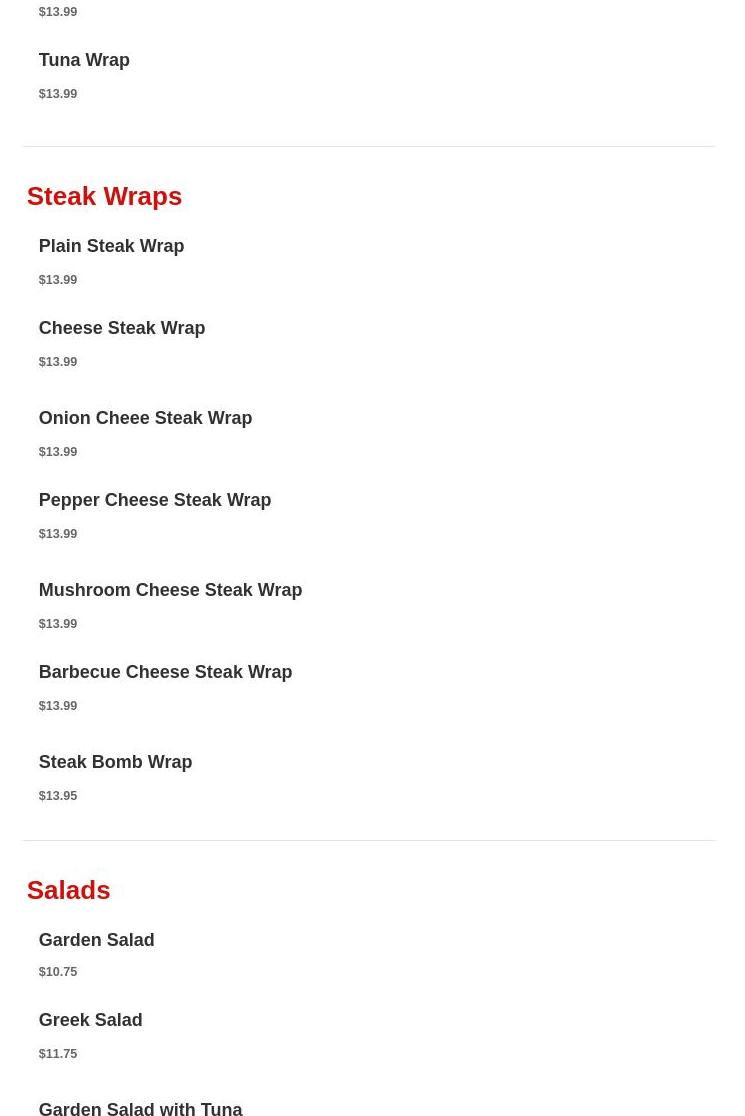Choose Garden Salad with Tuna
Screen dimensions: 745x1116
click(x=140, y=1107)
